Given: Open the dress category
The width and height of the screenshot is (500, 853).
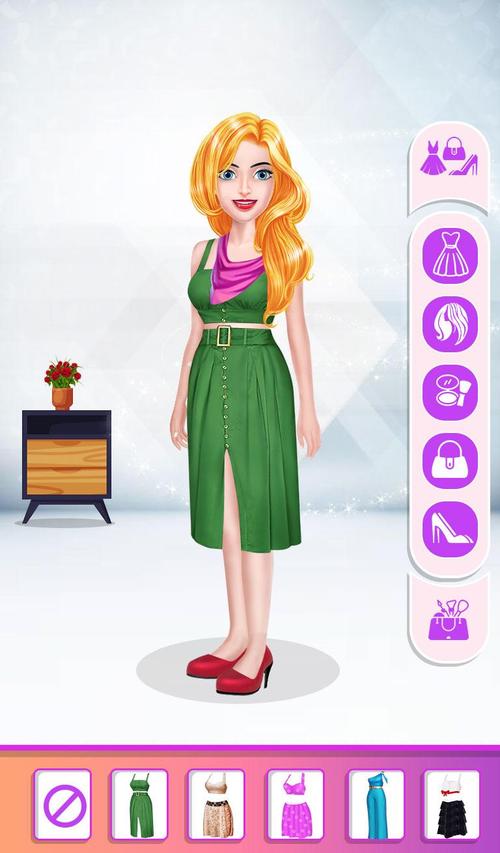Looking at the screenshot, I should tap(449, 256).
